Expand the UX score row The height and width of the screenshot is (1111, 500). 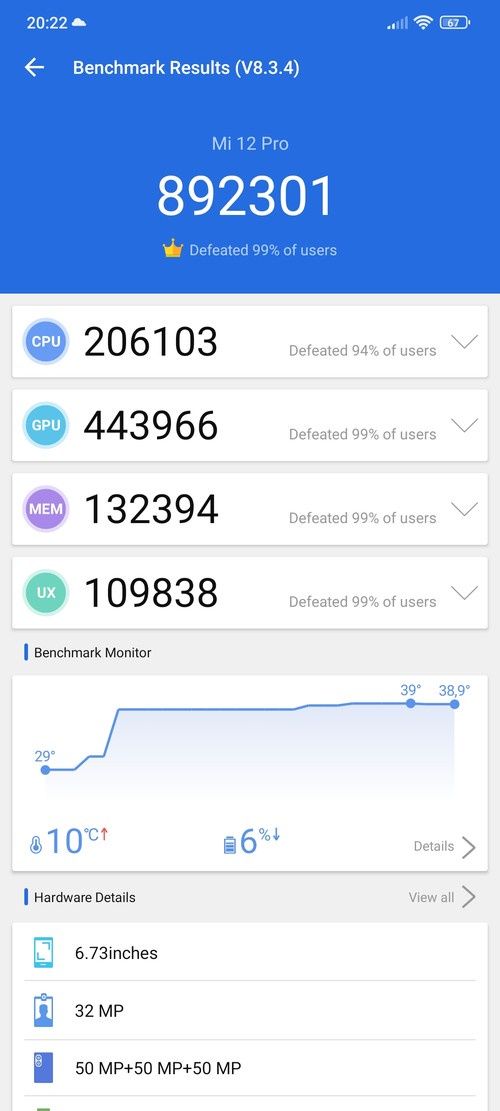(x=465, y=592)
